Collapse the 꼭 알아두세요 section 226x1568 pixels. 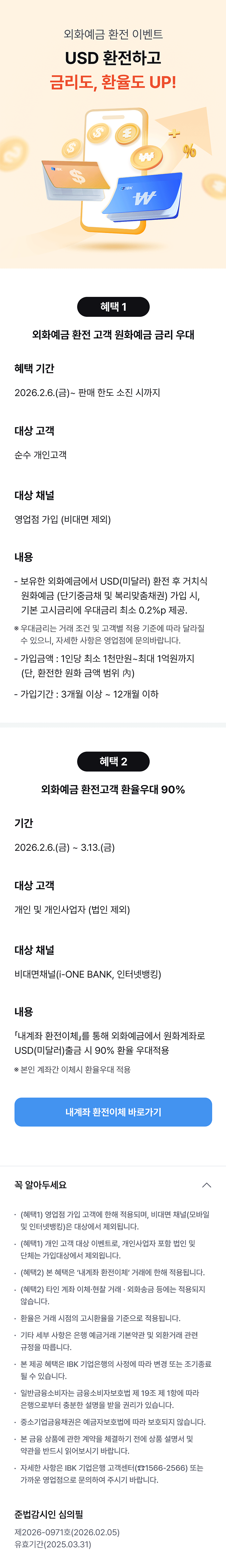(207, 1184)
